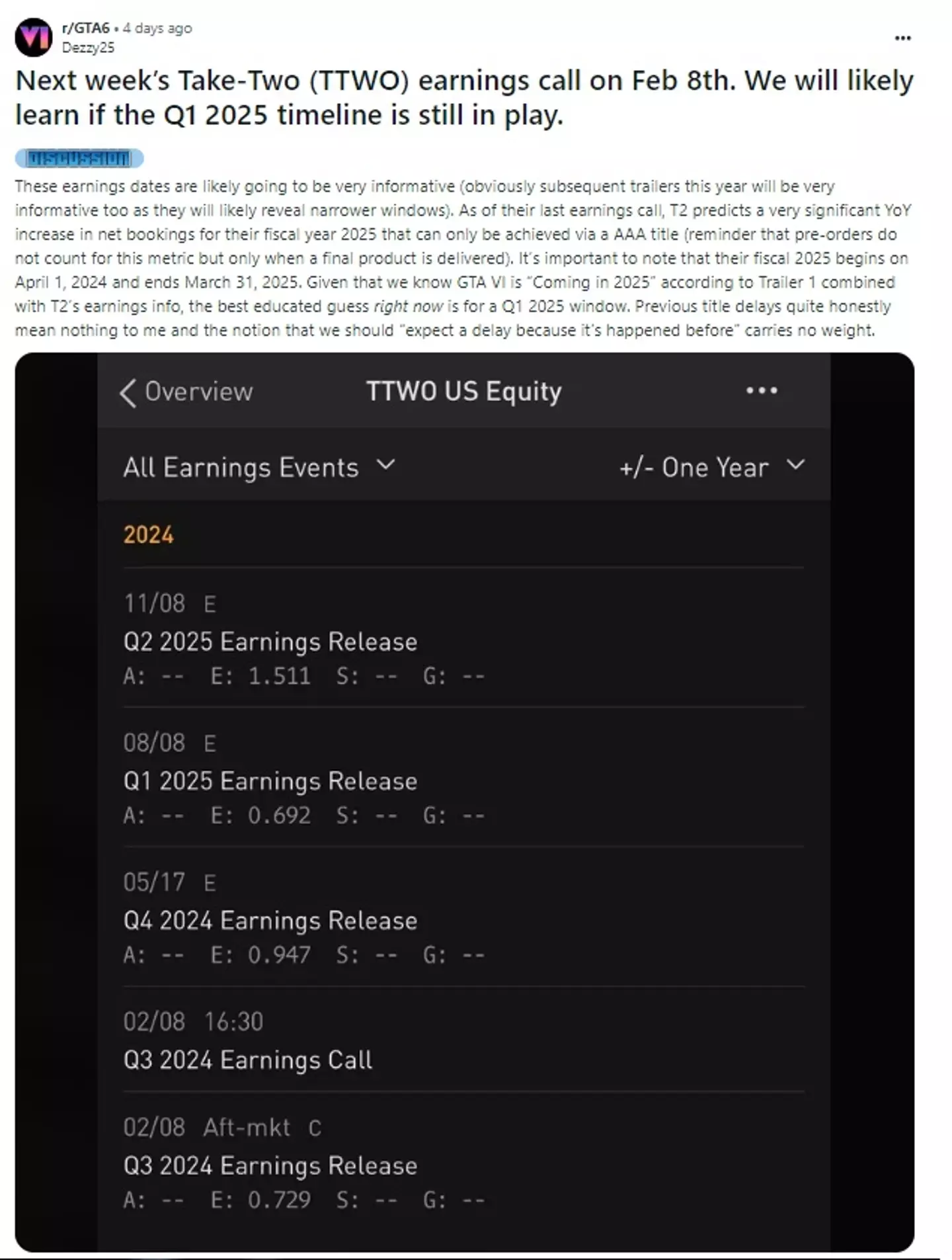
Task: Filter by the Discussion flair
Action: coord(79,158)
